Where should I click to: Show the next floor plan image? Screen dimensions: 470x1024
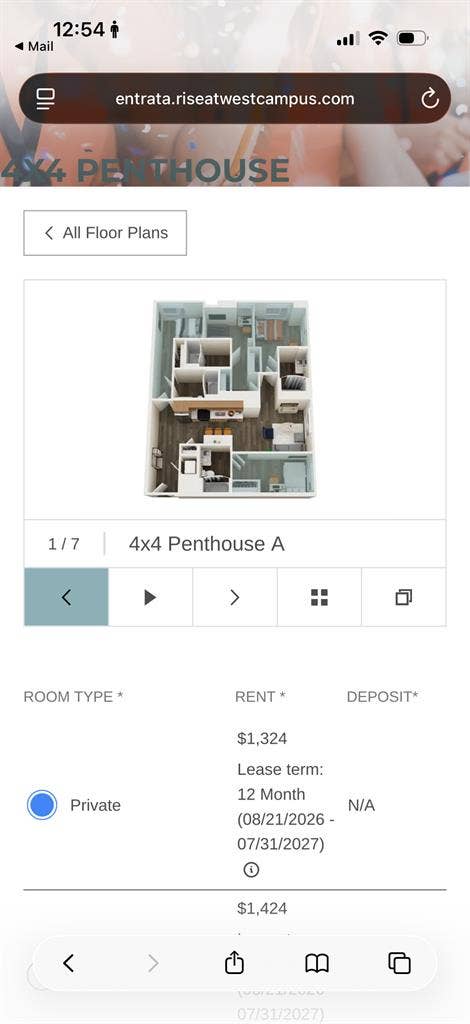point(235,597)
